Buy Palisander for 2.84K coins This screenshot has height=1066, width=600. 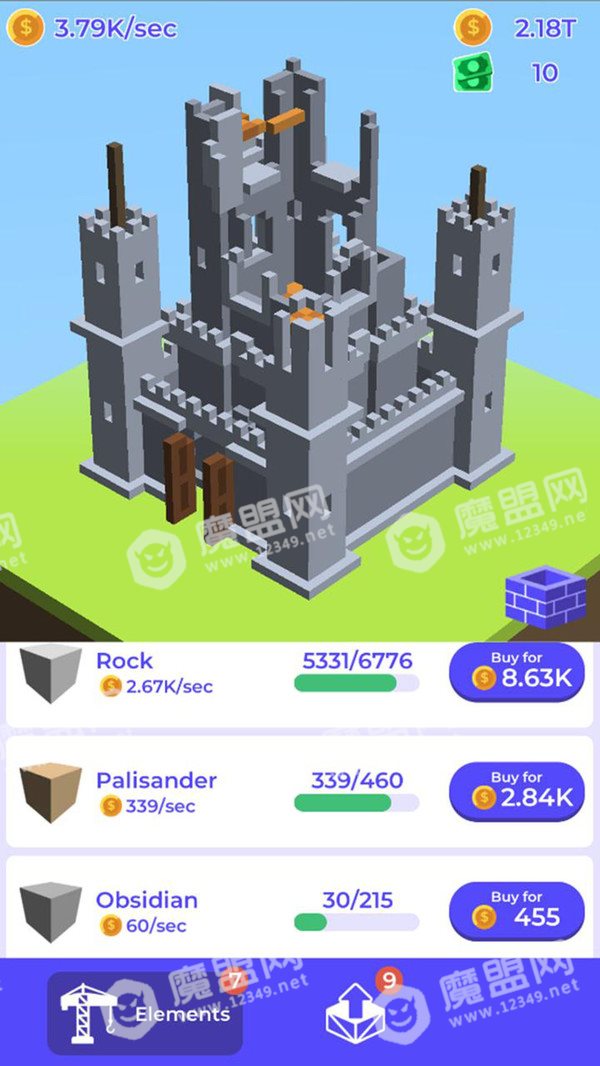tap(516, 791)
